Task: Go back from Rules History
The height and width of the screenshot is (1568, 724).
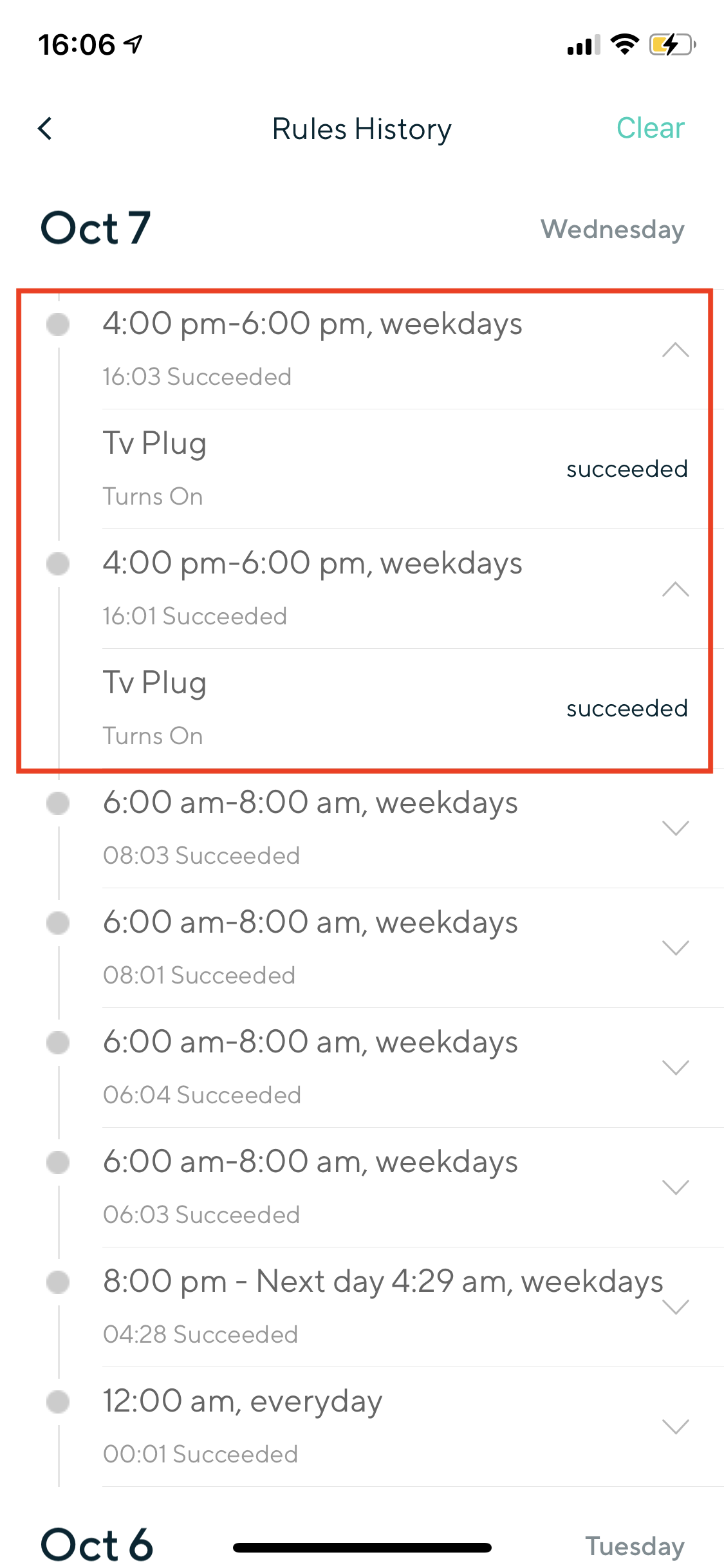Action: (45, 129)
